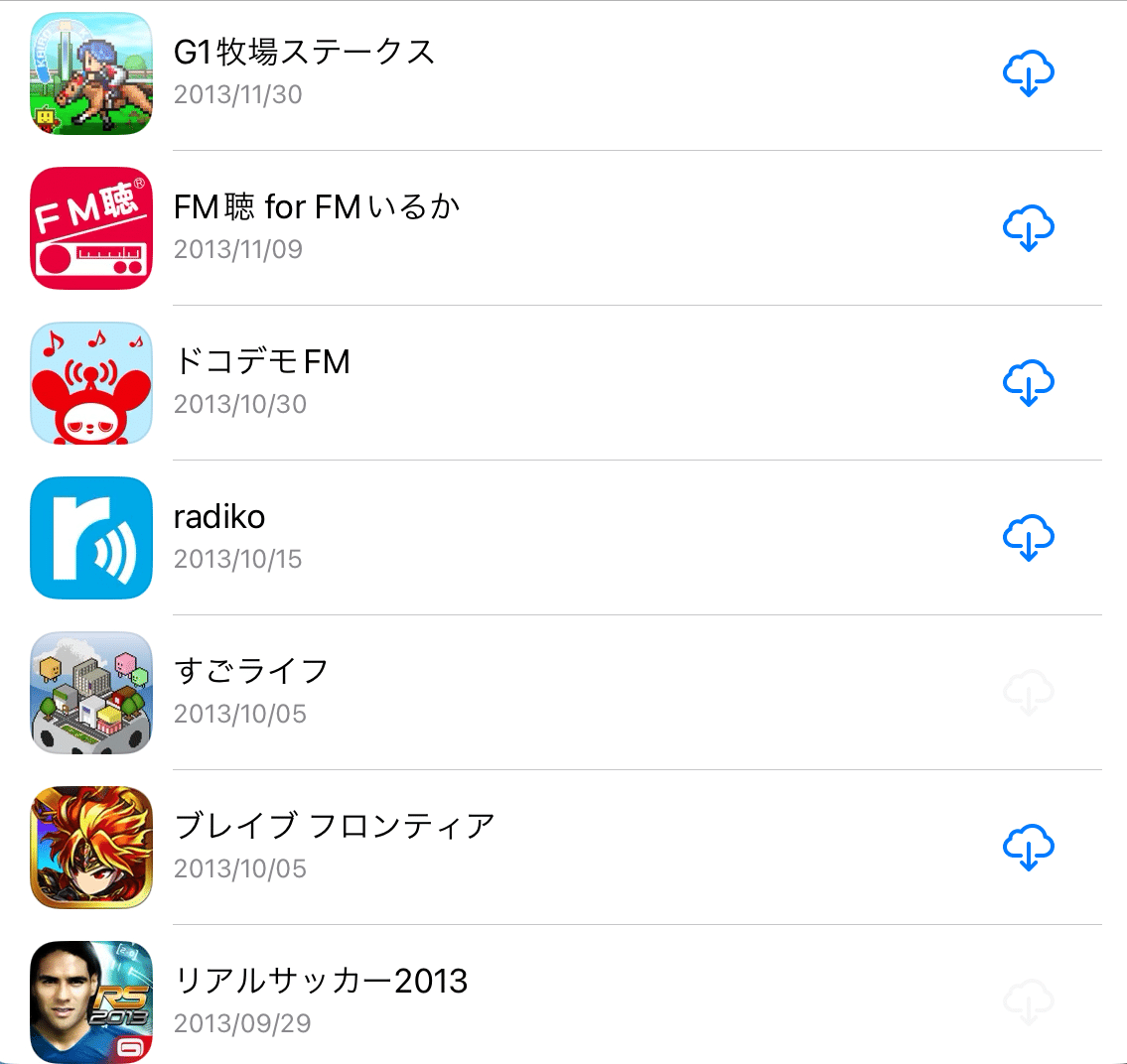The height and width of the screenshot is (1064, 1127).
Task: Download G1牧場ステークス from the cloud
Action: [x=1029, y=73]
